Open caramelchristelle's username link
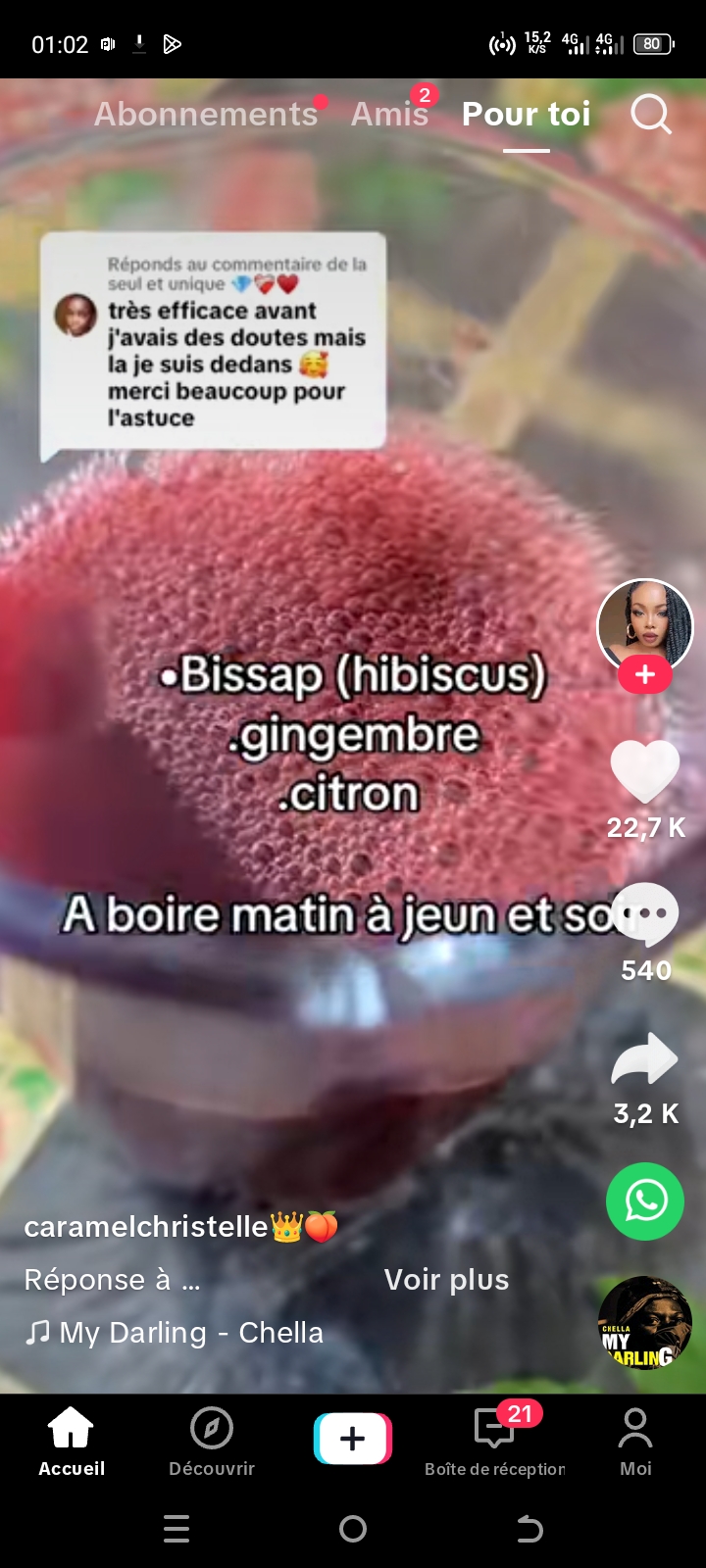This screenshot has width=706, height=1568. coord(147,1227)
